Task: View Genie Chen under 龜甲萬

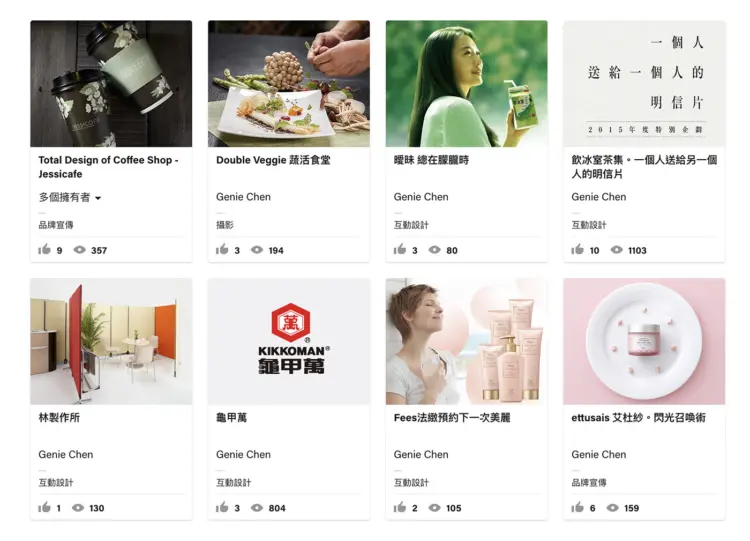Action: pos(243,455)
